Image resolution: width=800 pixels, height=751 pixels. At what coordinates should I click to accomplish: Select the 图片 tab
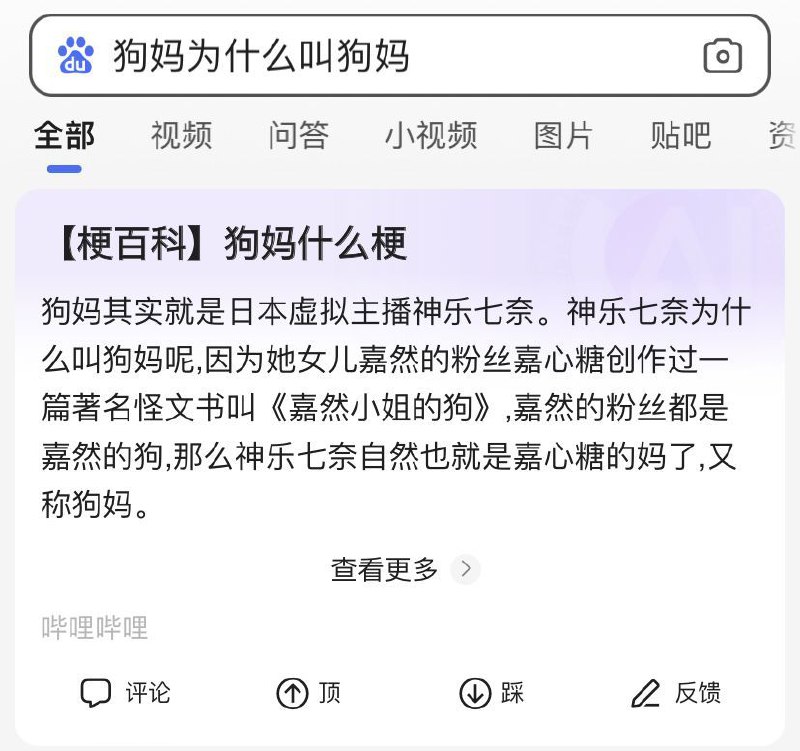pos(563,135)
